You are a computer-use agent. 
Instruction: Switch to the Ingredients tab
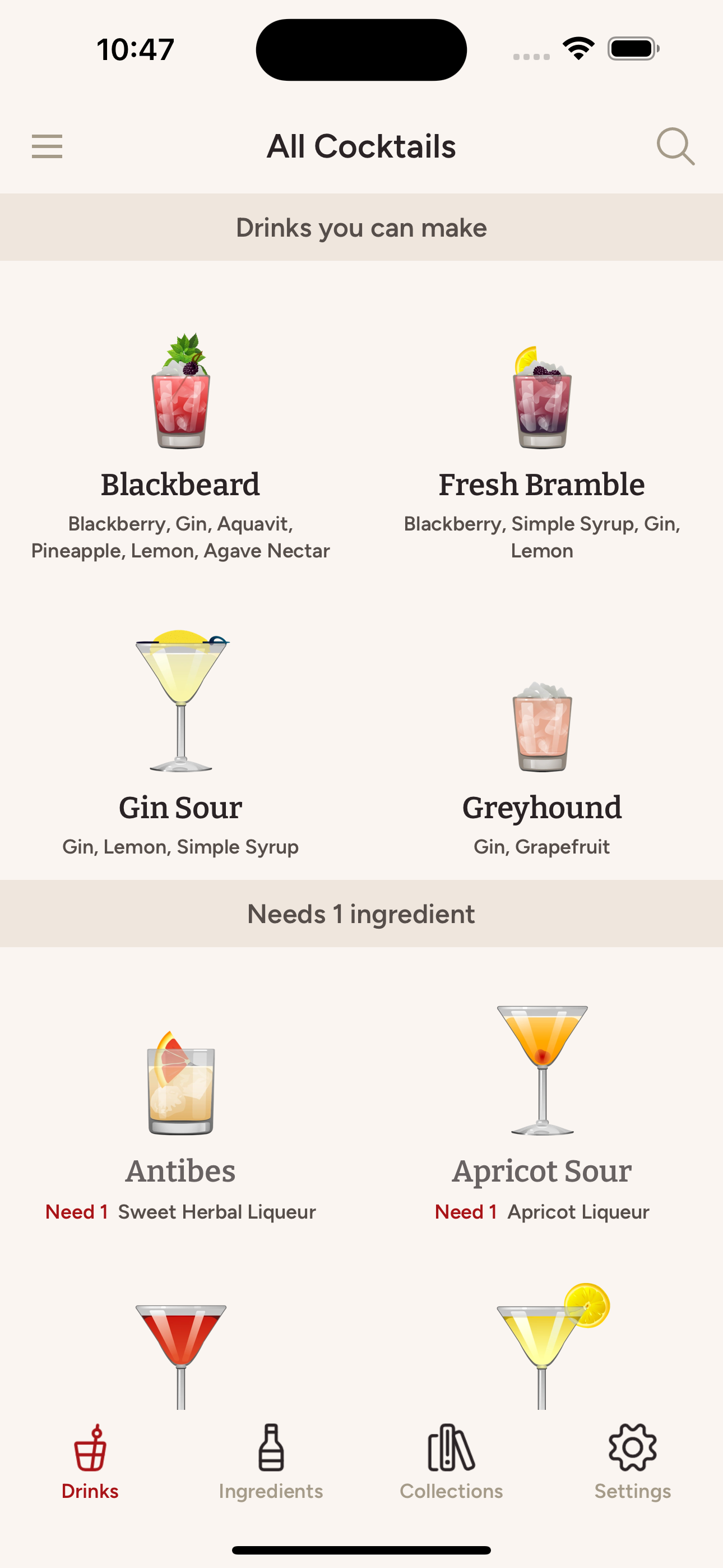point(271,1462)
